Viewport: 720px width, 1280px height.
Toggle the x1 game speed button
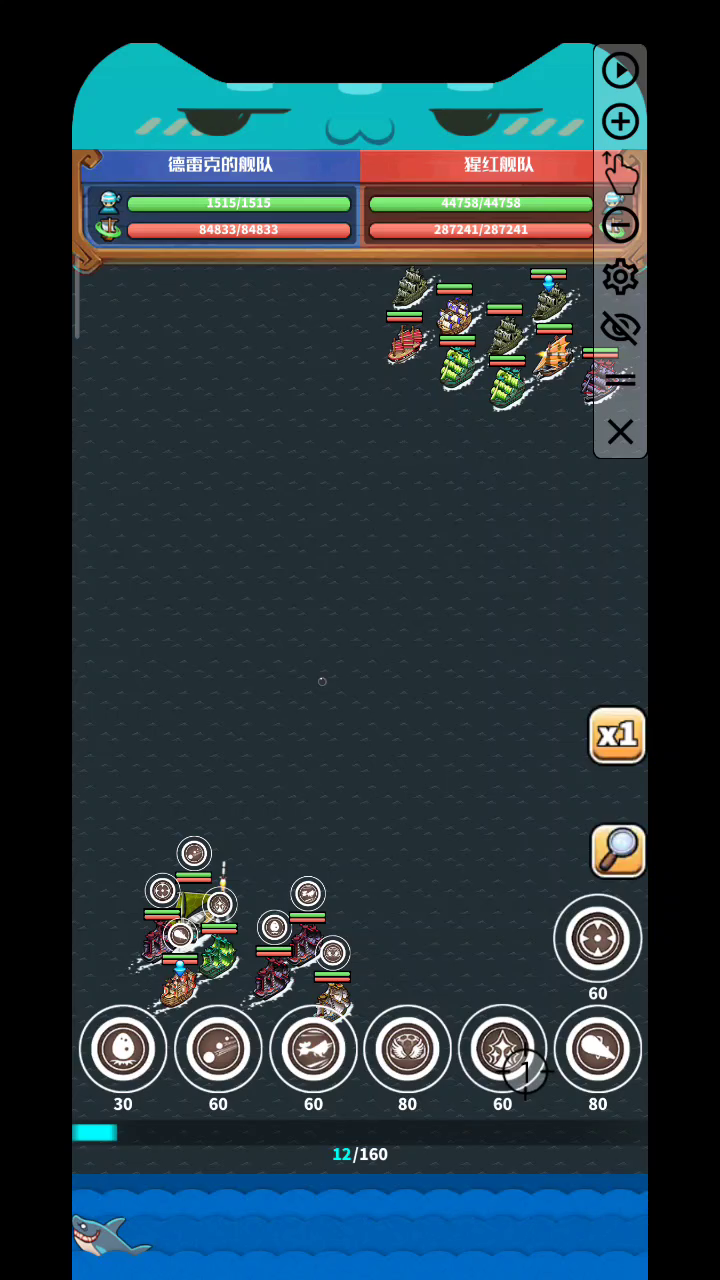point(617,736)
